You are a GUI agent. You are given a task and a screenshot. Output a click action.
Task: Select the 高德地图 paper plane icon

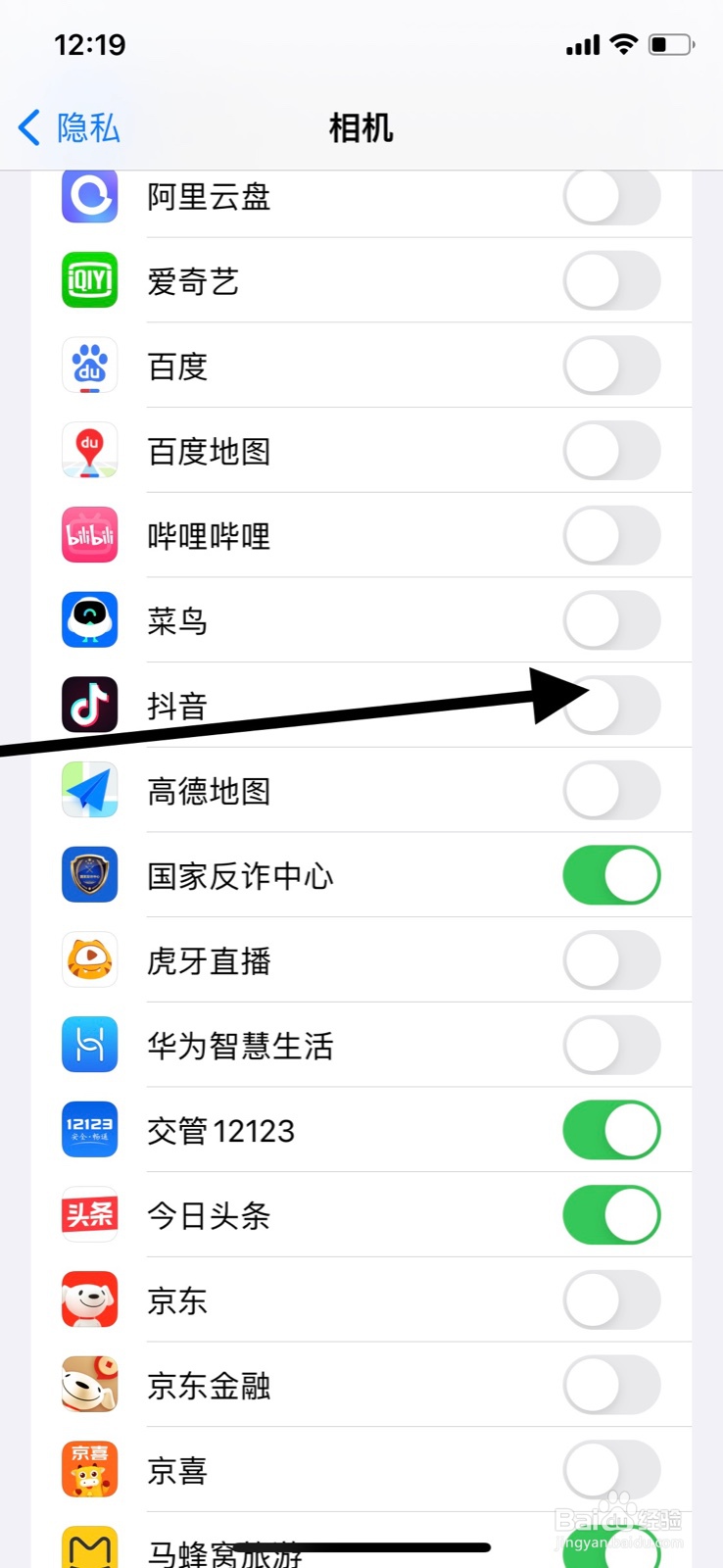click(89, 790)
